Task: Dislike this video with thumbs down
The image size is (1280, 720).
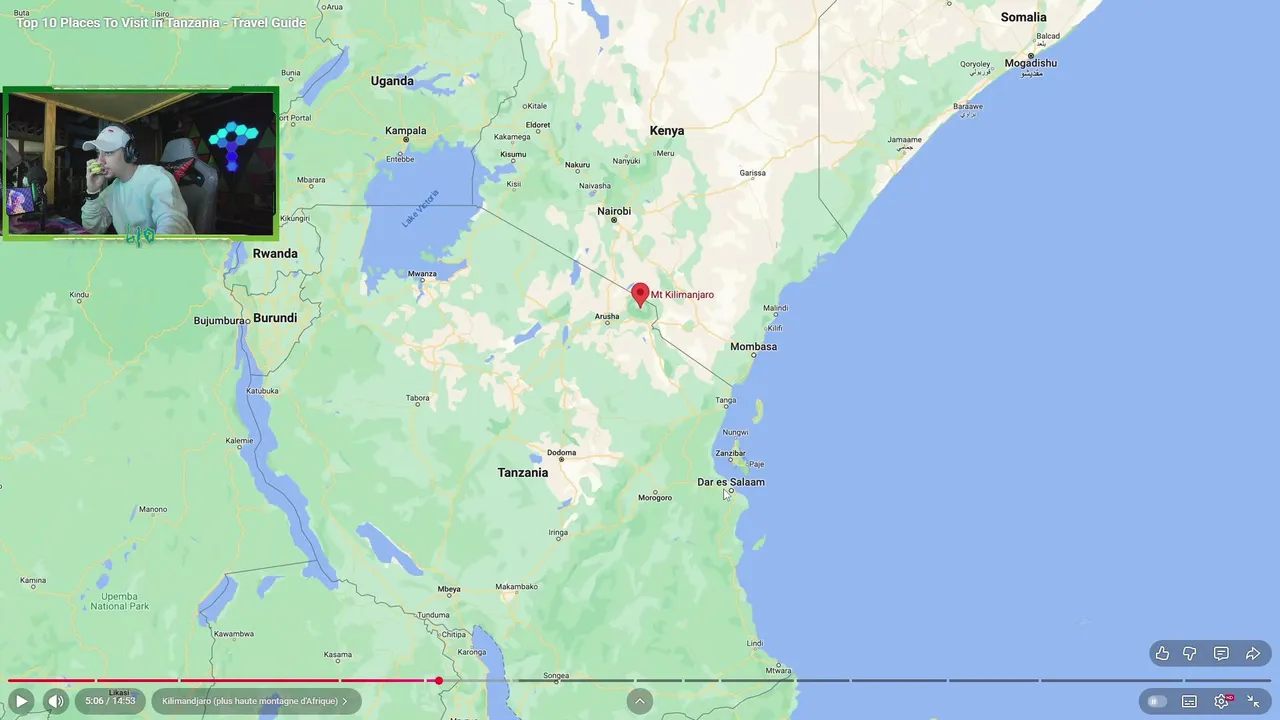Action: pyautogui.click(x=1190, y=654)
